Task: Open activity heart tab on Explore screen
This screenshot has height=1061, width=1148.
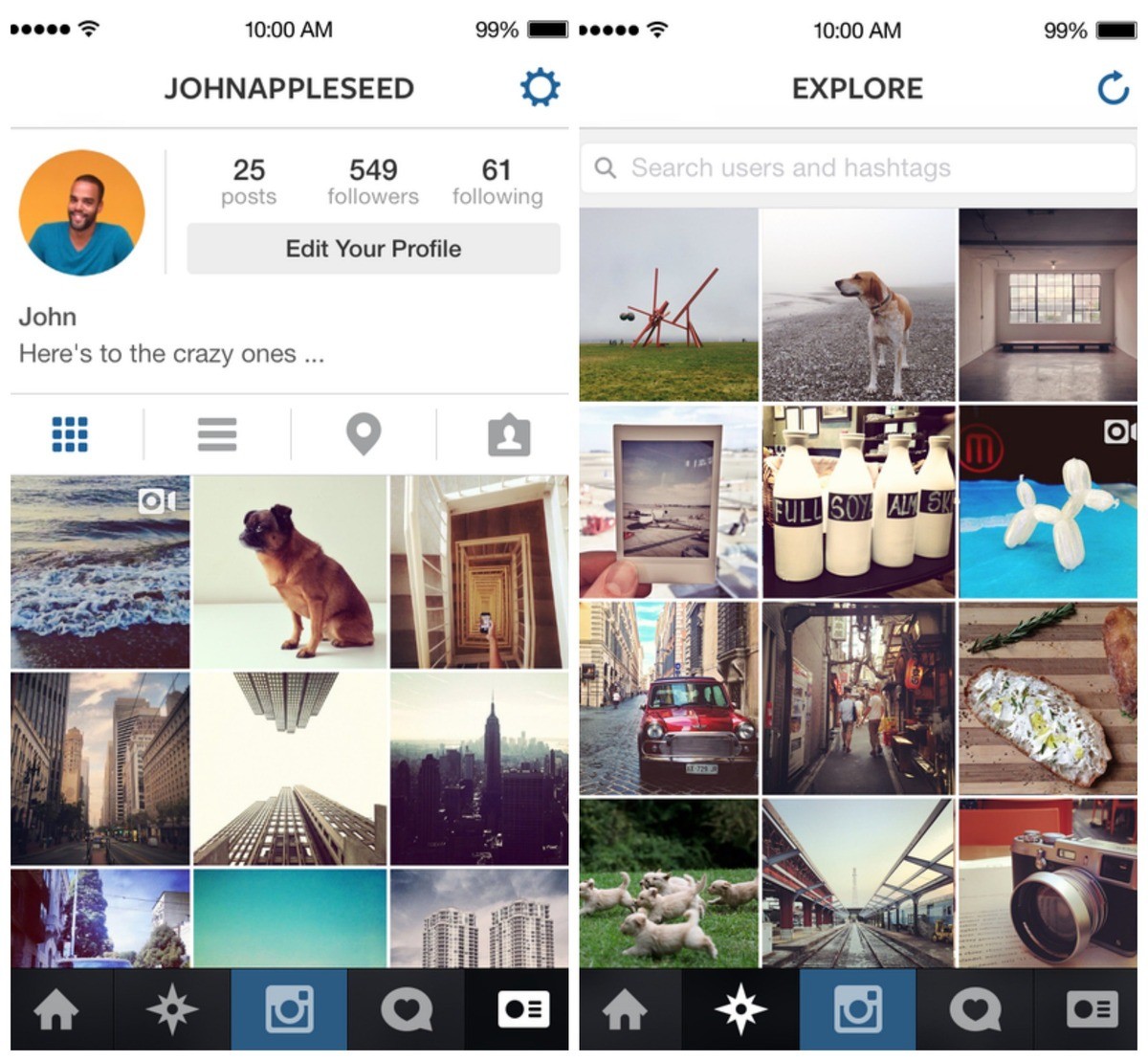Action: tap(974, 1010)
